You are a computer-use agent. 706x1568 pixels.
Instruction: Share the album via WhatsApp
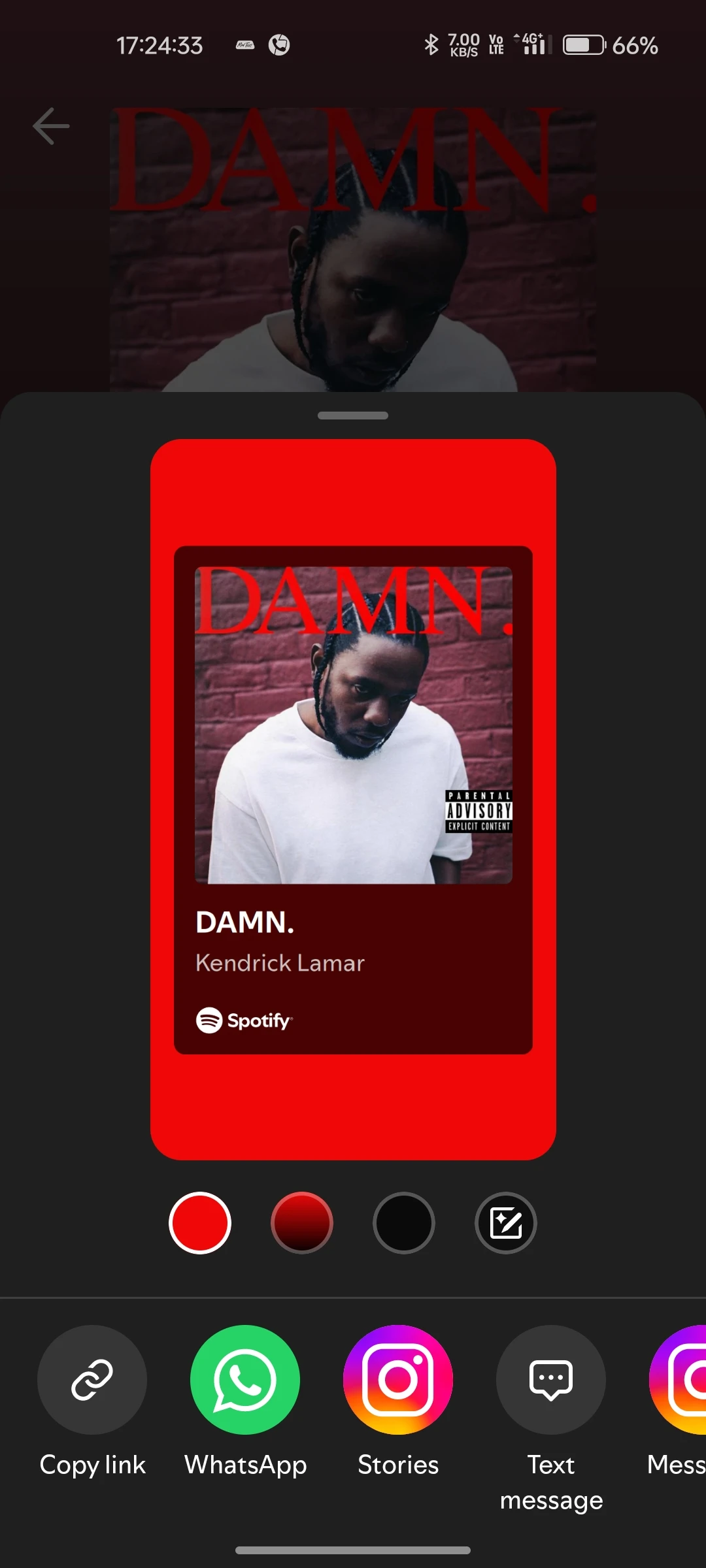[x=245, y=1379]
